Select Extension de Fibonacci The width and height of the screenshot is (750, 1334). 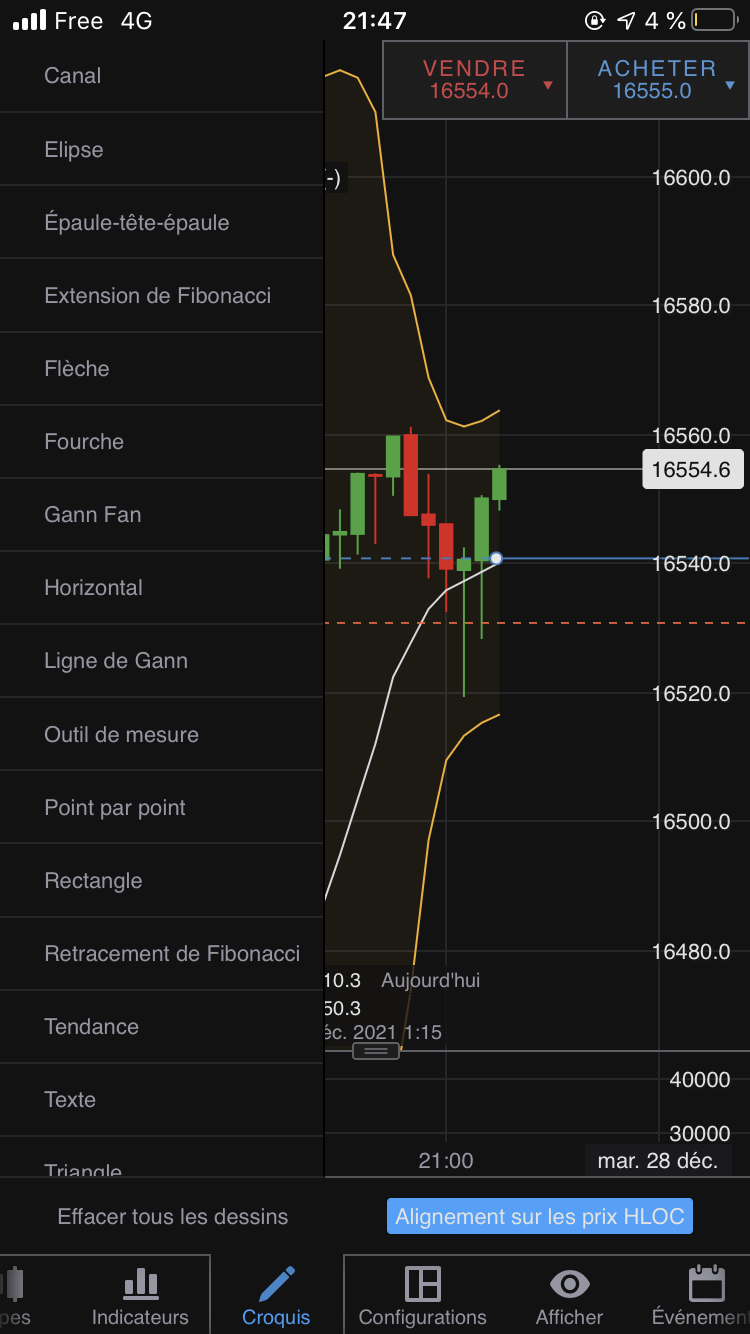tap(158, 296)
